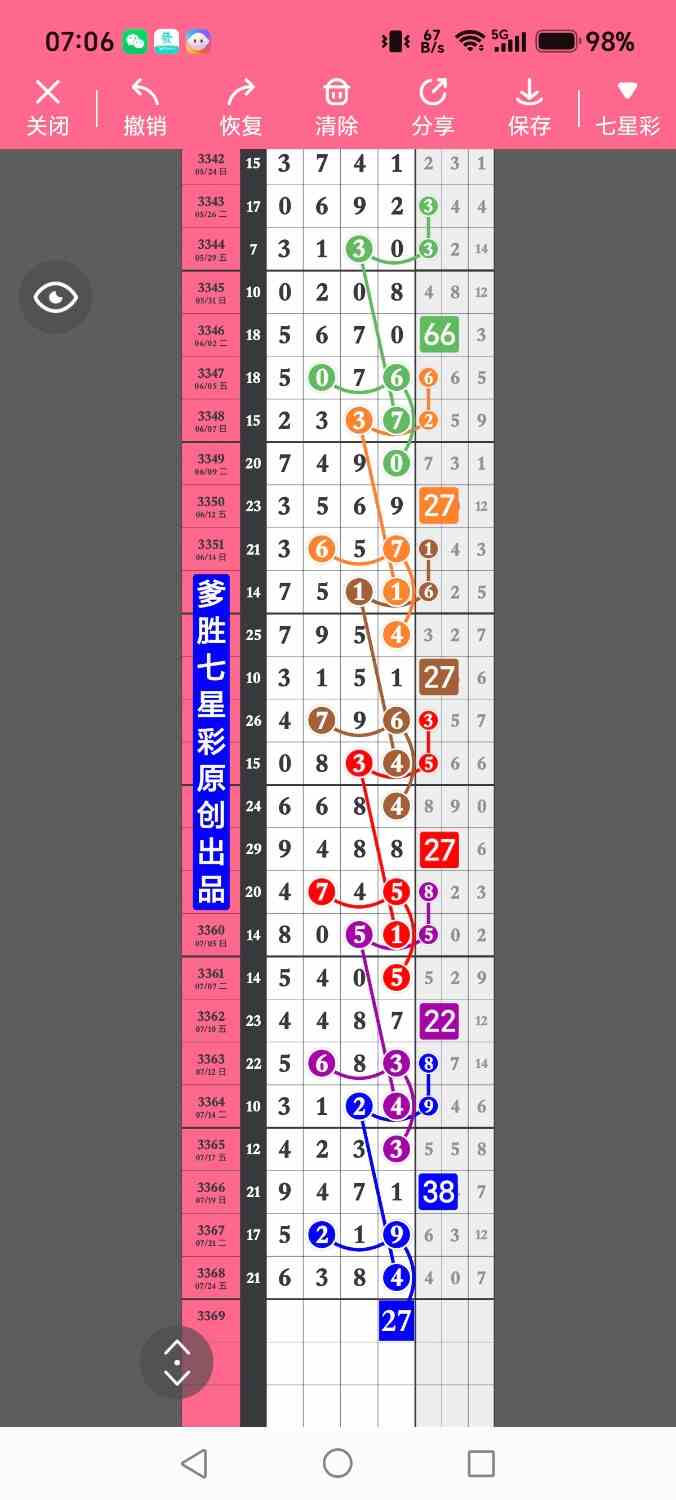Go to the home screen
This screenshot has width=676, height=1500.
[338, 1463]
